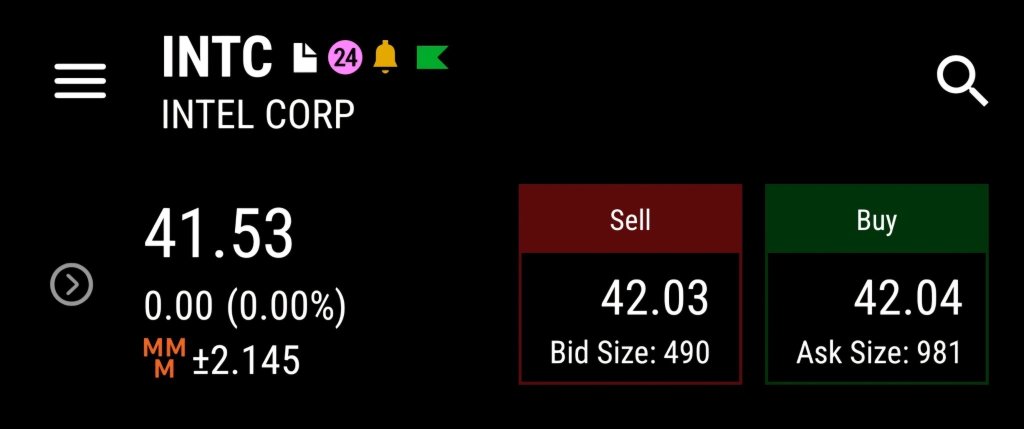Expand quote details with the arrow chevron
This screenshot has width=1024, height=429.
[x=72, y=286]
